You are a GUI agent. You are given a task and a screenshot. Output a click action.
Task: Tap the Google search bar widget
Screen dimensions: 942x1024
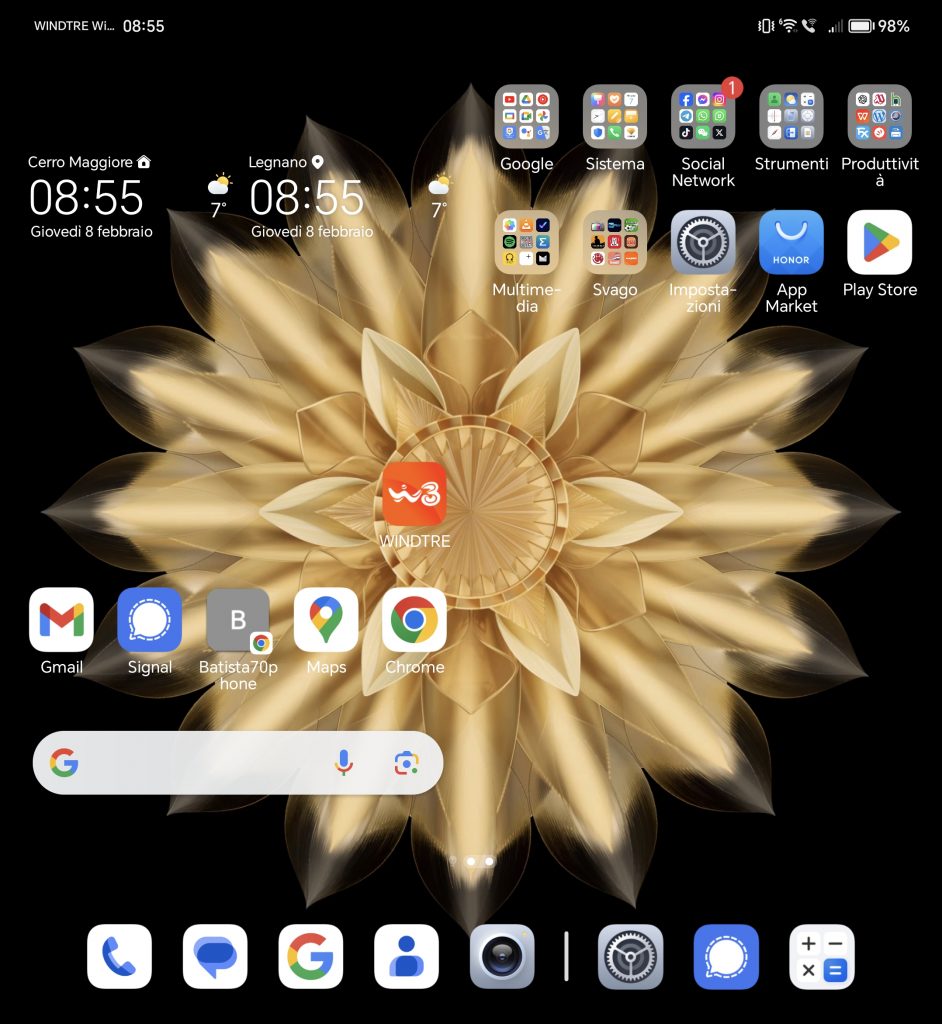[x=200, y=763]
